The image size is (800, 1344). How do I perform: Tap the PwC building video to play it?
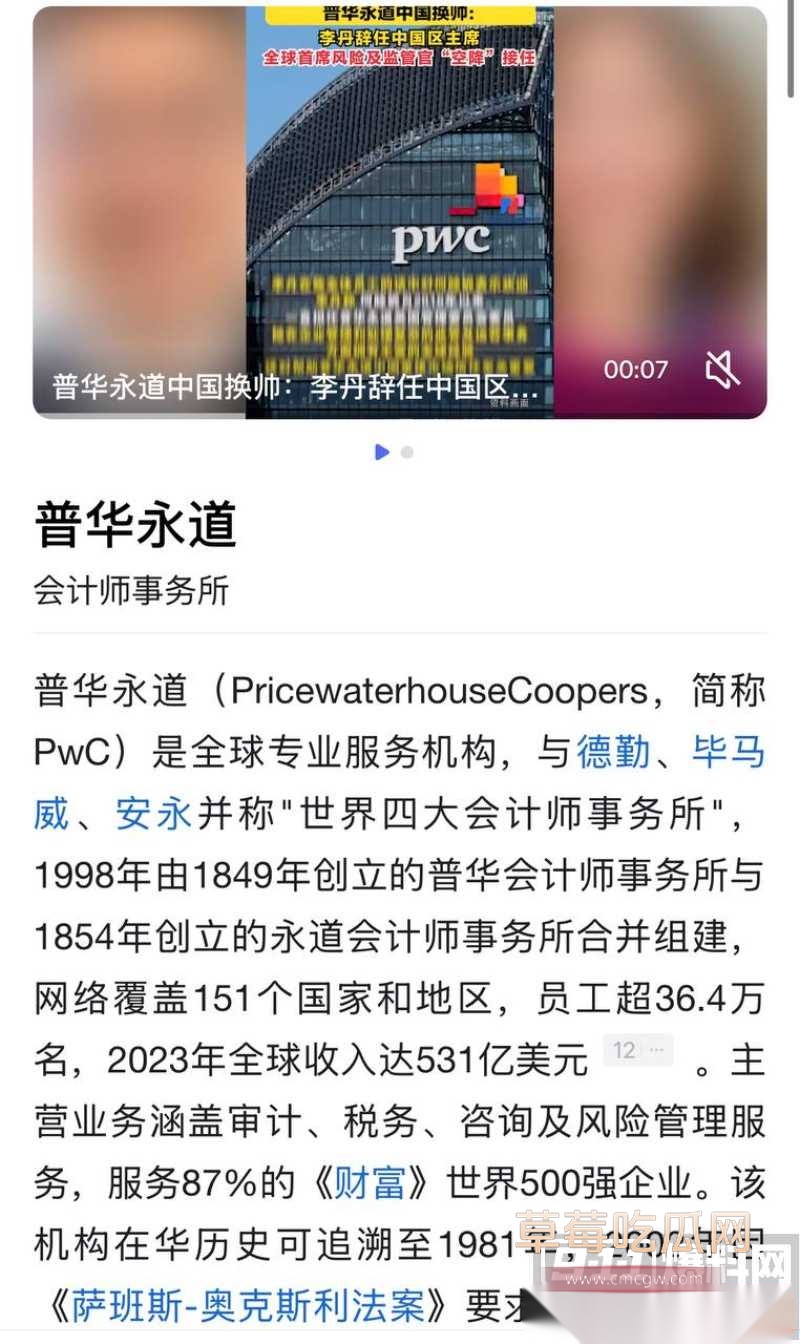point(400,210)
